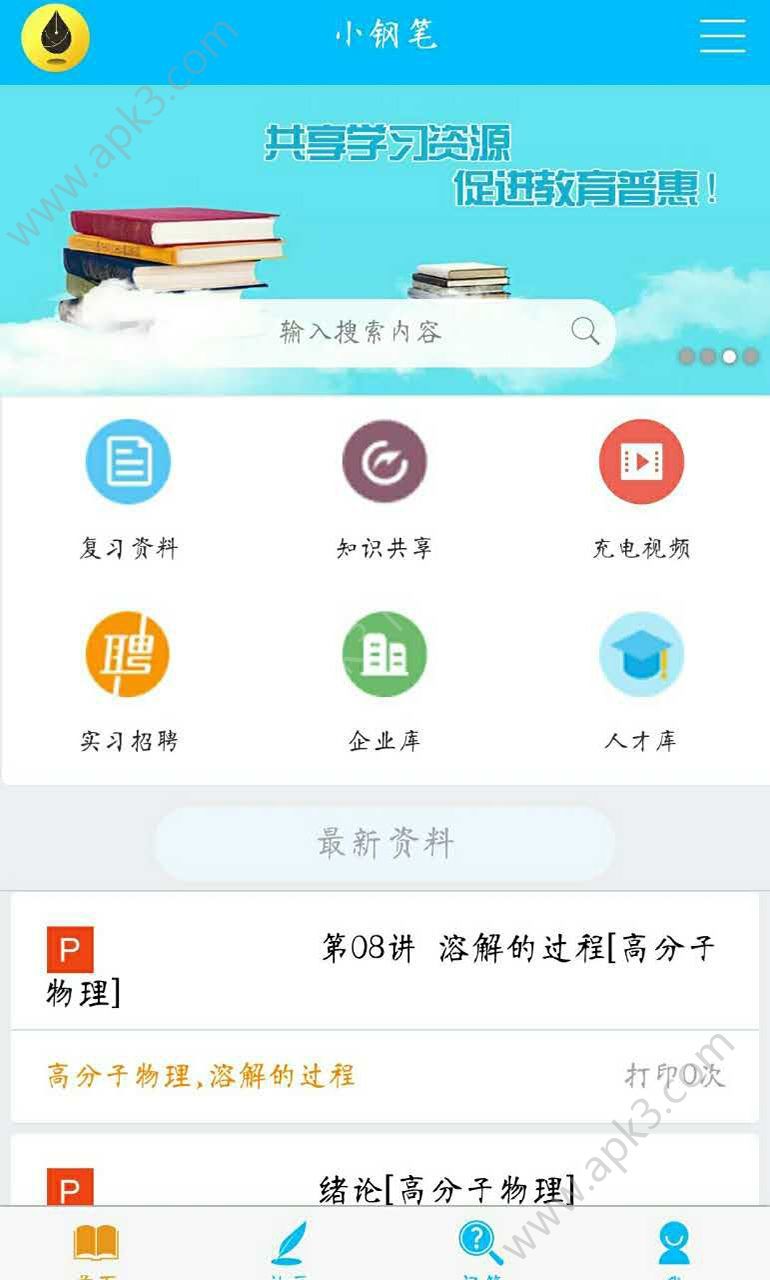Select the quill pen tab at bottom
Screen dimensions: 770x1280
click(289, 1245)
